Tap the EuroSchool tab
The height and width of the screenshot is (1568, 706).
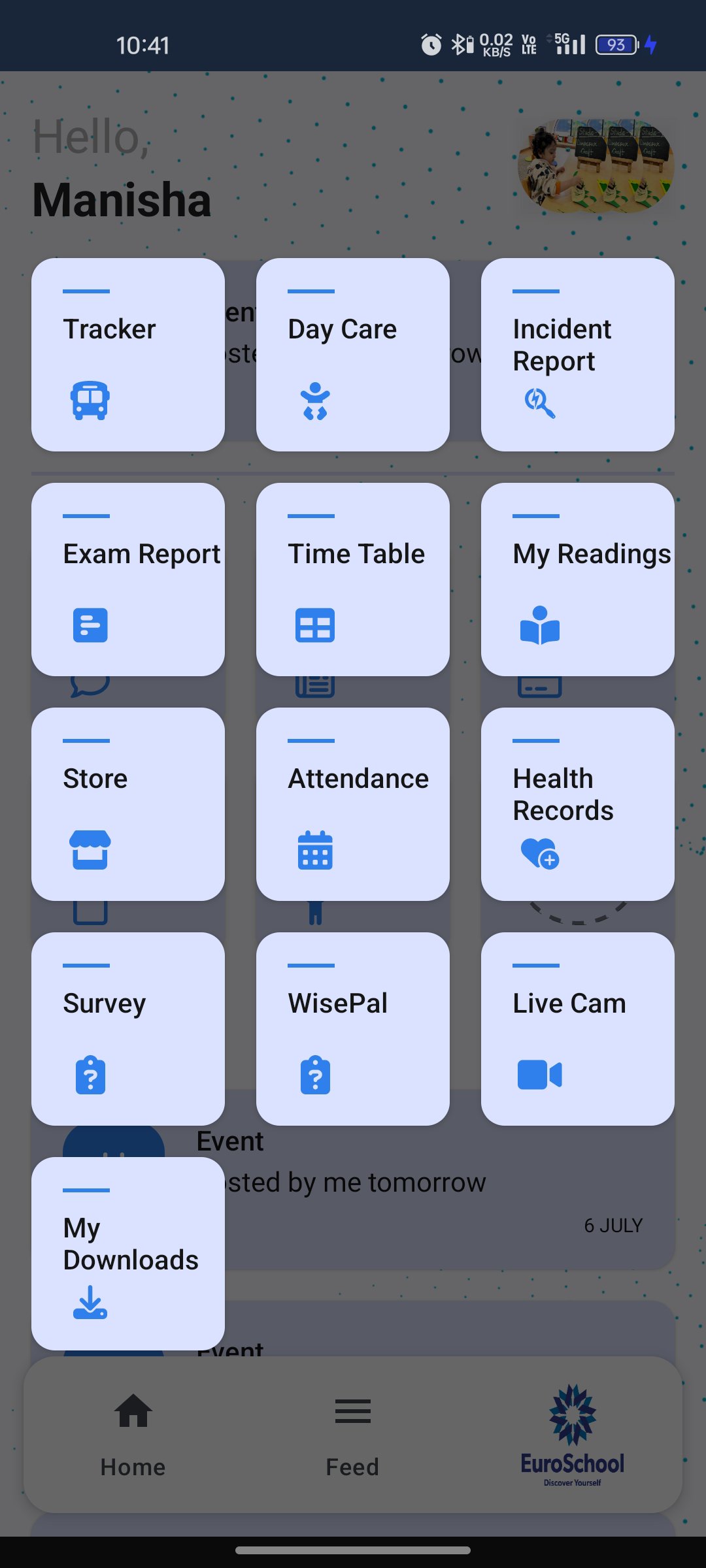click(573, 1435)
